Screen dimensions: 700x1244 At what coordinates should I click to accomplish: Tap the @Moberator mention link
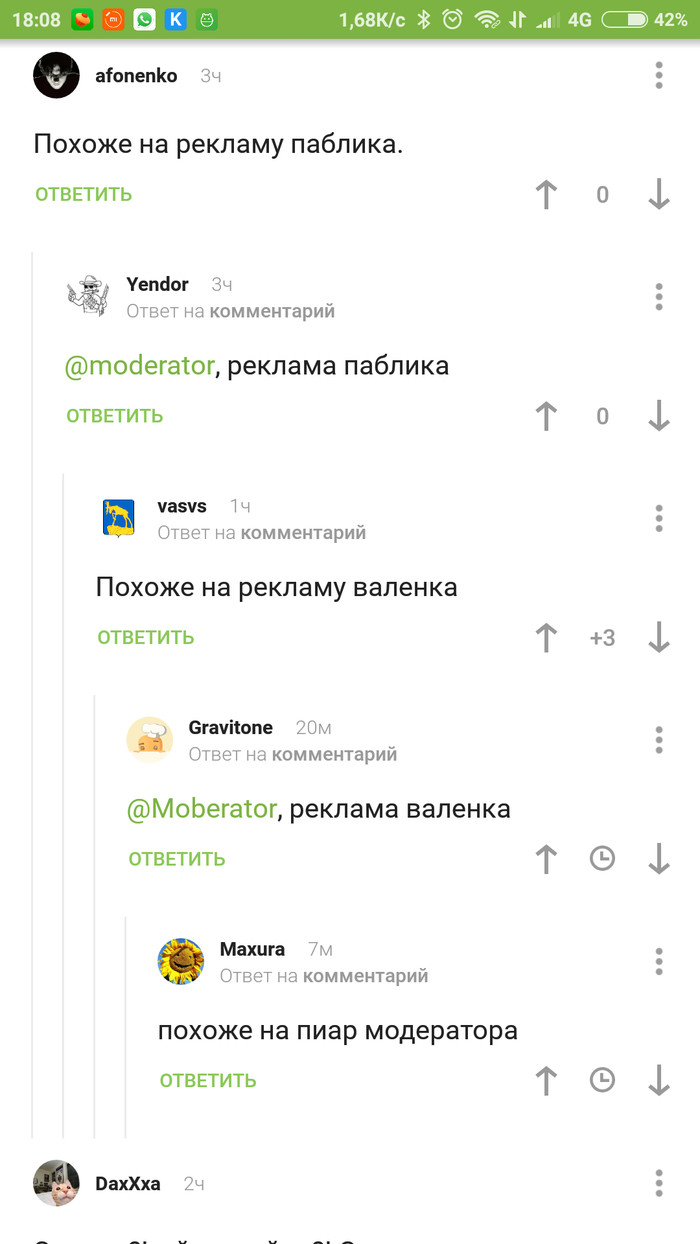201,809
